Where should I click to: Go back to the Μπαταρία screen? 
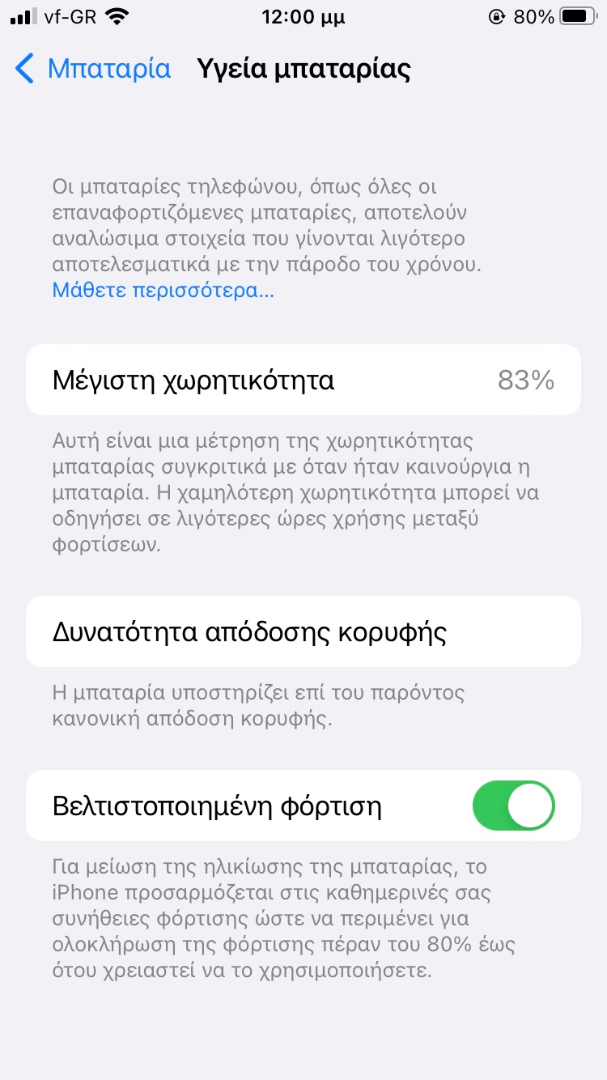coord(92,69)
